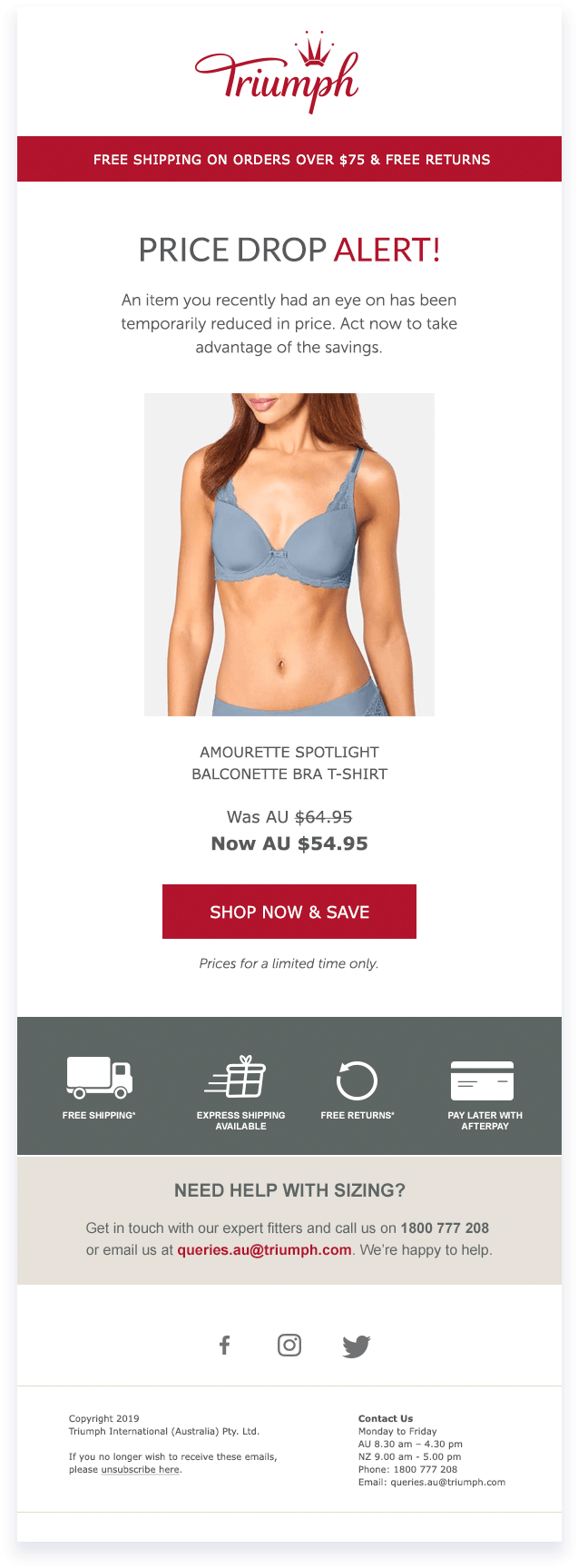
Task: Tap the unsubscribe here link
Action: [141, 1469]
